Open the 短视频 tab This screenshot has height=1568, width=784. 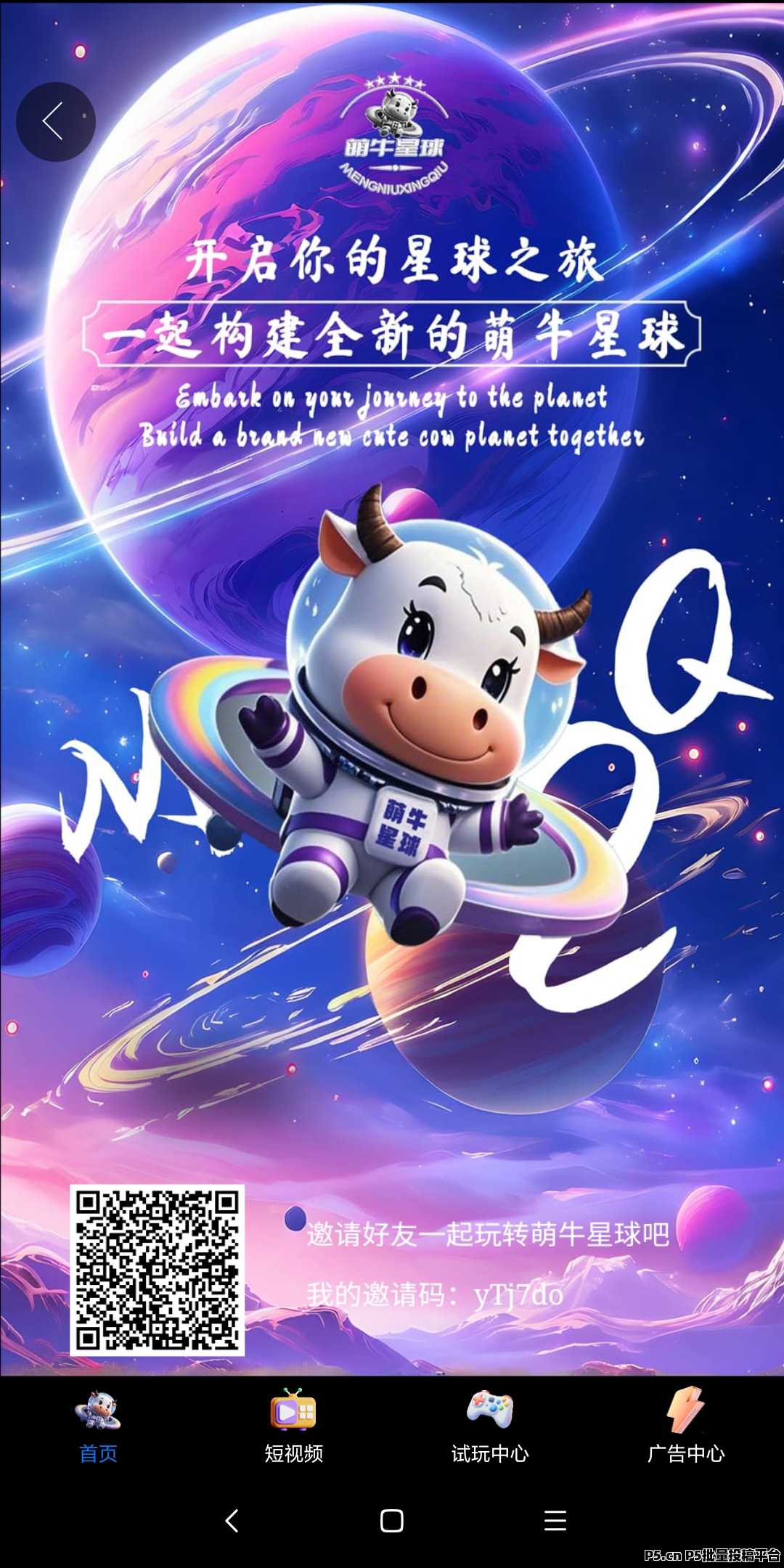click(293, 1426)
